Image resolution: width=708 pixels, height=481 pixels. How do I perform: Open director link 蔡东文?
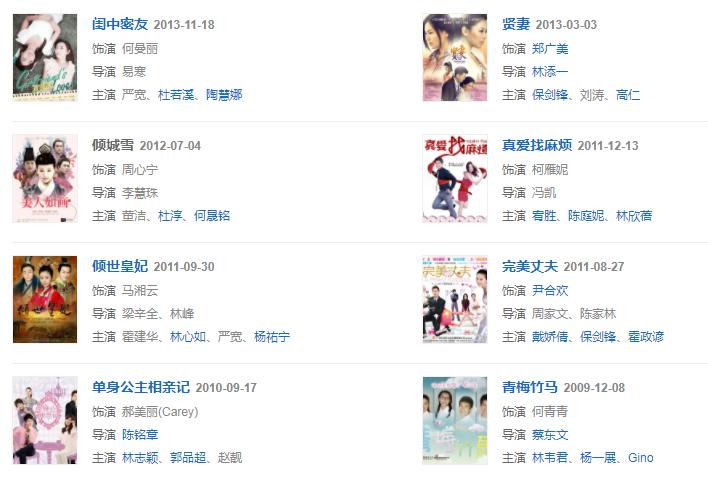coord(550,435)
